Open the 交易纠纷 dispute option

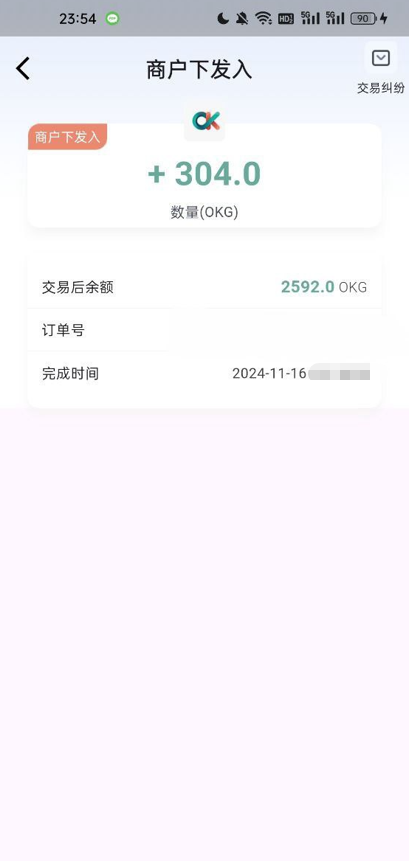pos(380,68)
